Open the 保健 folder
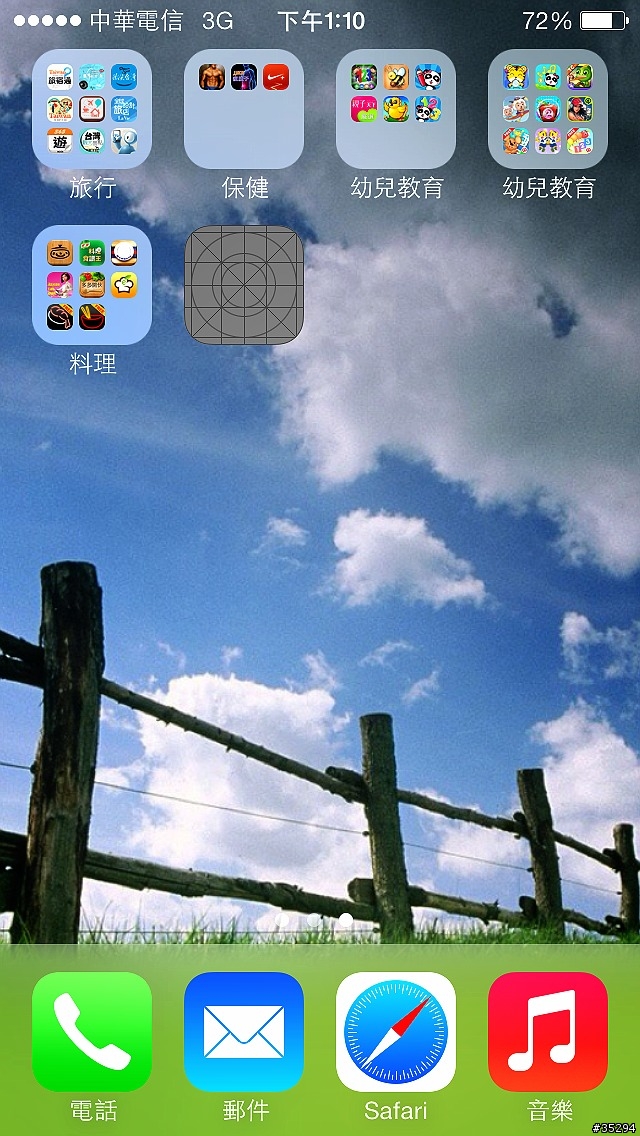Viewport: 640px width, 1136px height. point(244,109)
